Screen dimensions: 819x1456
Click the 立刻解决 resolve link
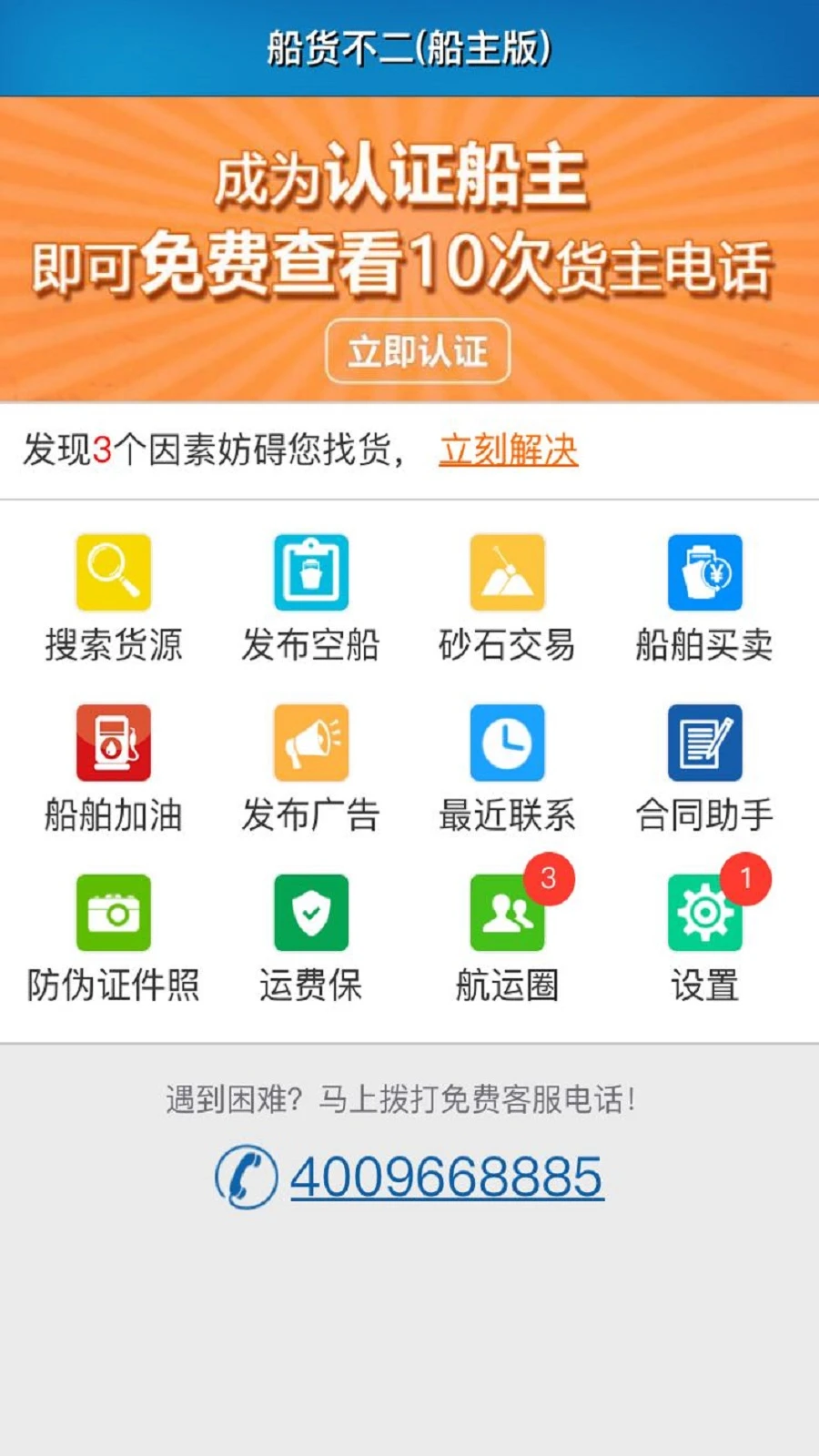(x=510, y=450)
